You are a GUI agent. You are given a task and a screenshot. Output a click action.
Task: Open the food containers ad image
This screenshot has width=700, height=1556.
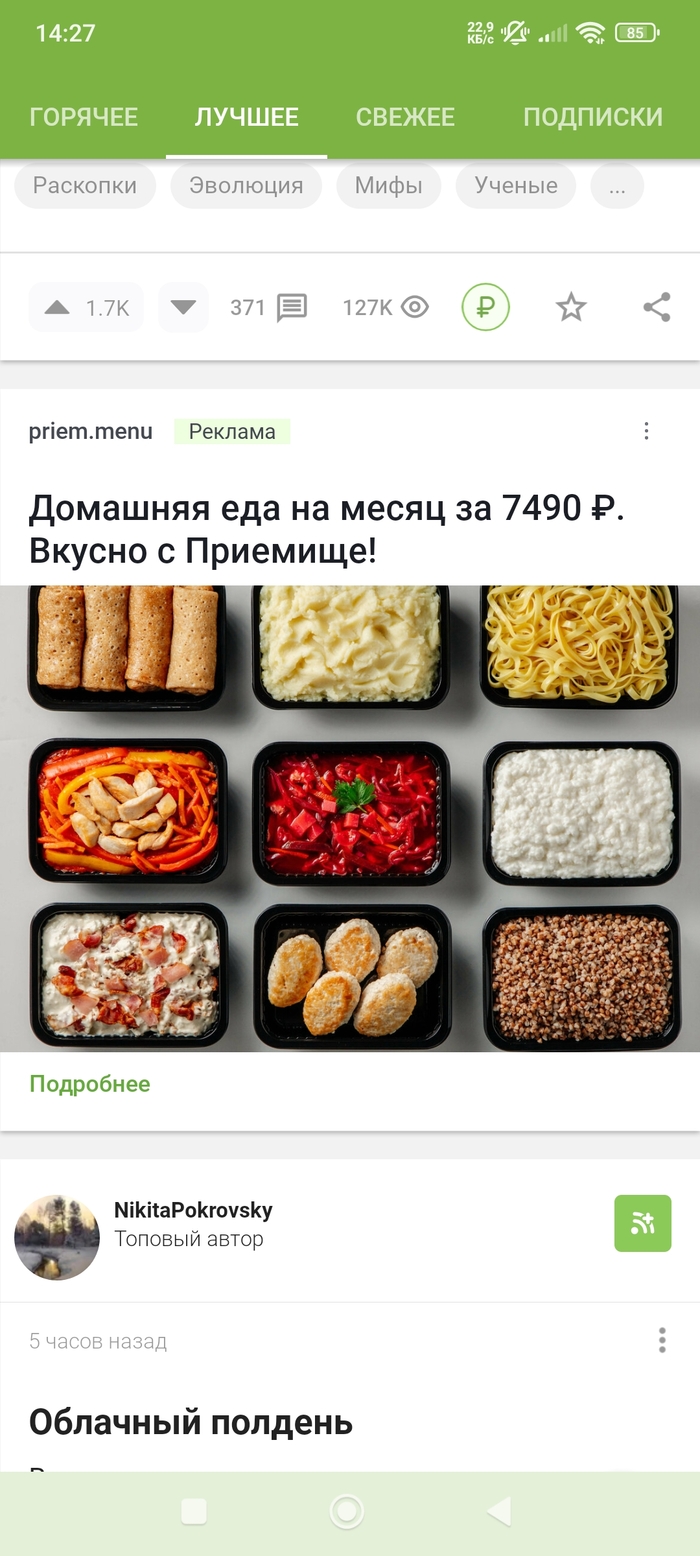350,818
